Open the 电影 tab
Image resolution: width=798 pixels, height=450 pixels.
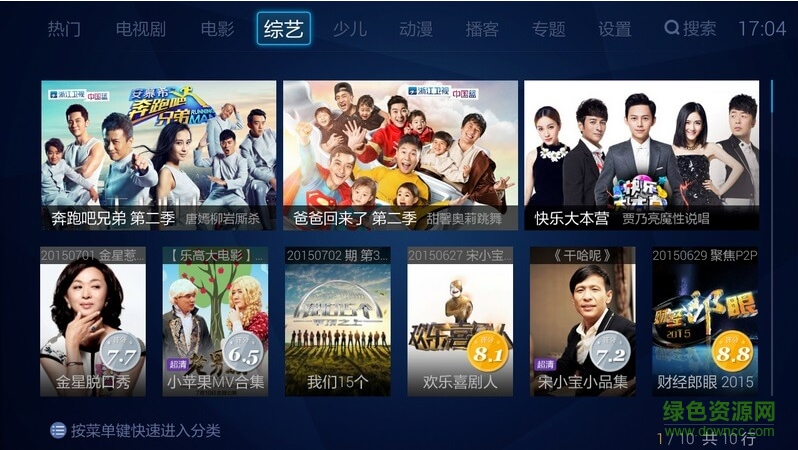click(x=217, y=28)
